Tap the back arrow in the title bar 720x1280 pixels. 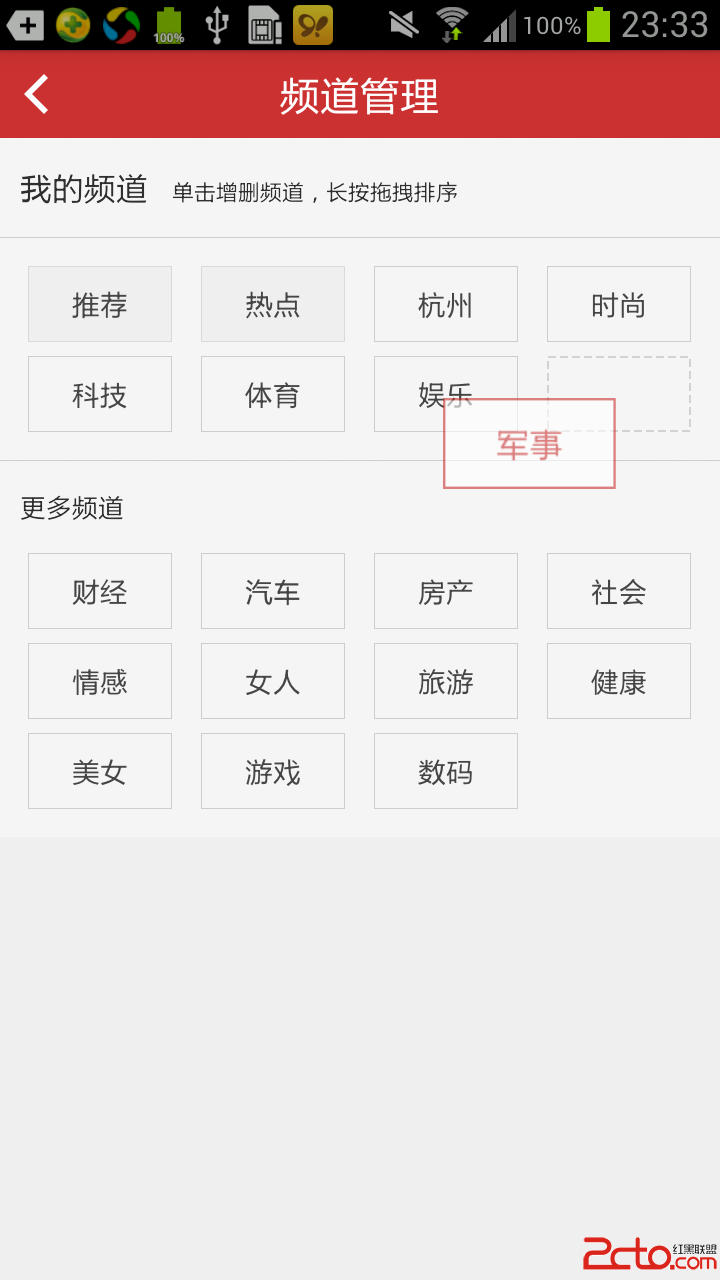36,93
